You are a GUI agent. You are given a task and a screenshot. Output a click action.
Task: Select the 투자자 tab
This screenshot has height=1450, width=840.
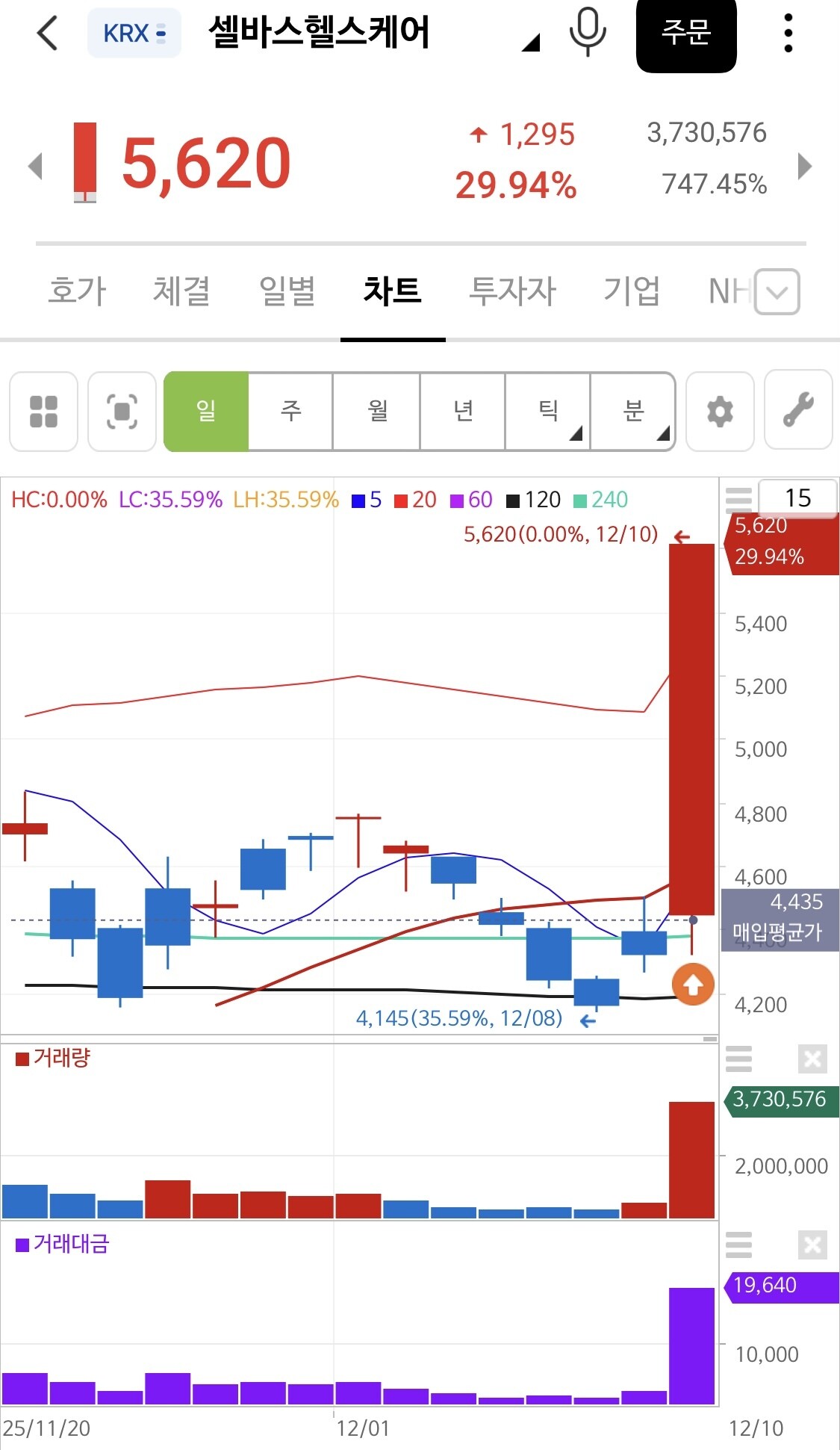tap(512, 291)
